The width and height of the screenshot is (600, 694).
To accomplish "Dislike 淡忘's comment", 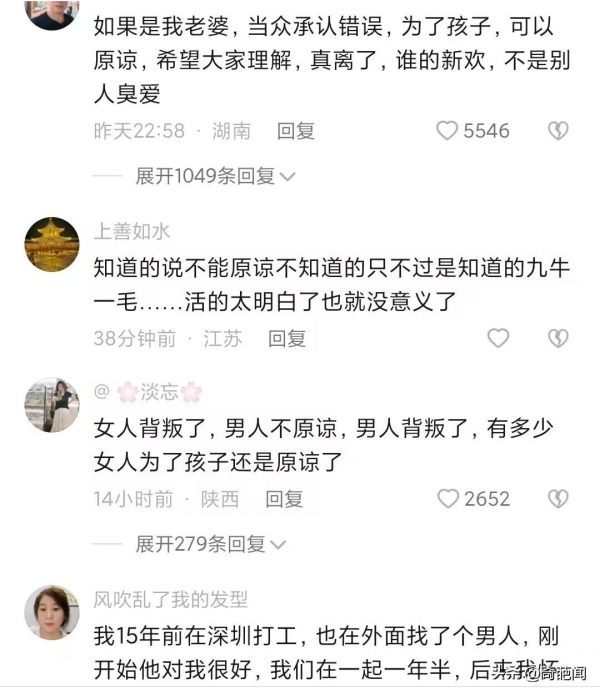I will coord(558,498).
